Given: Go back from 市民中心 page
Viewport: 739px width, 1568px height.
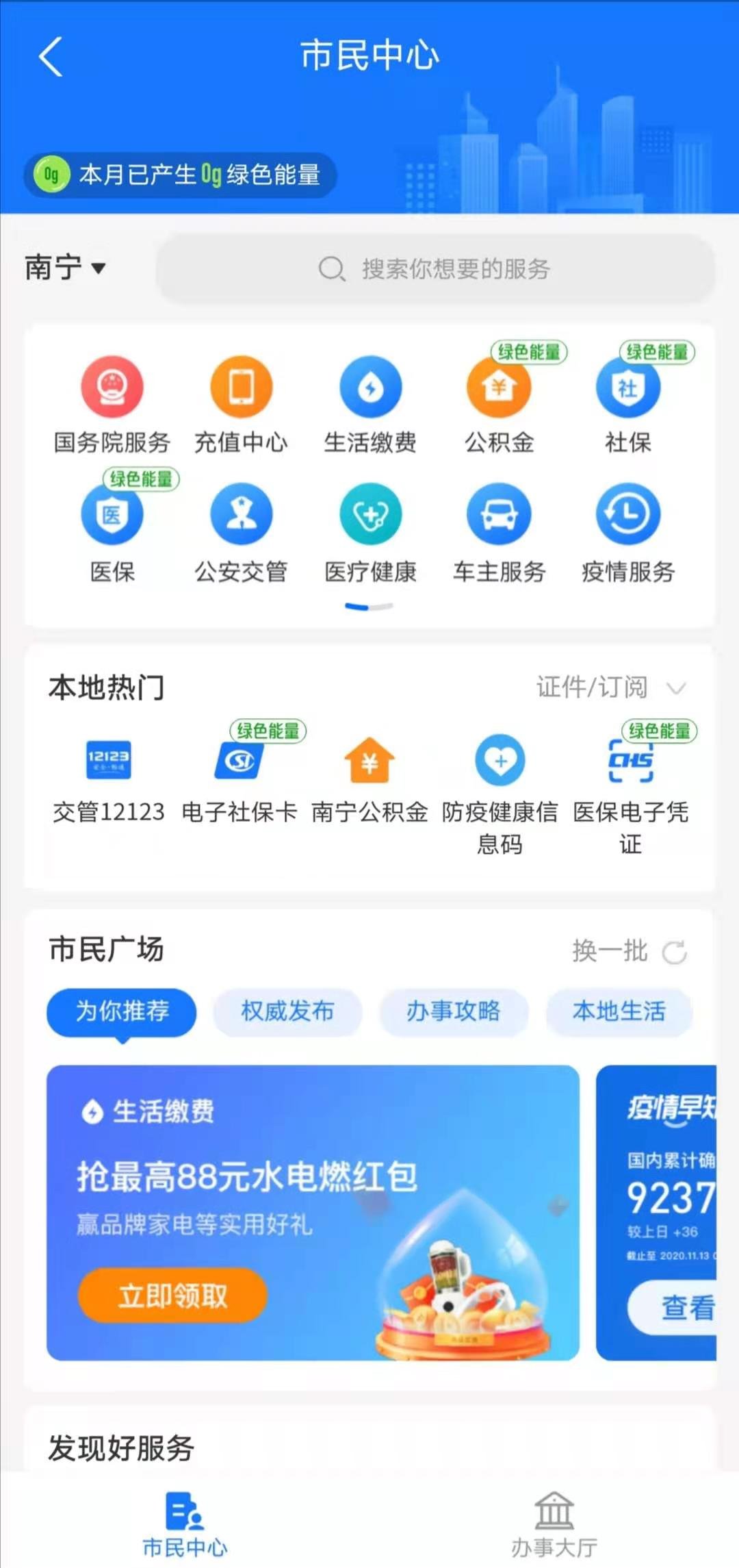Looking at the screenshot, I should [x=51, y=56].
